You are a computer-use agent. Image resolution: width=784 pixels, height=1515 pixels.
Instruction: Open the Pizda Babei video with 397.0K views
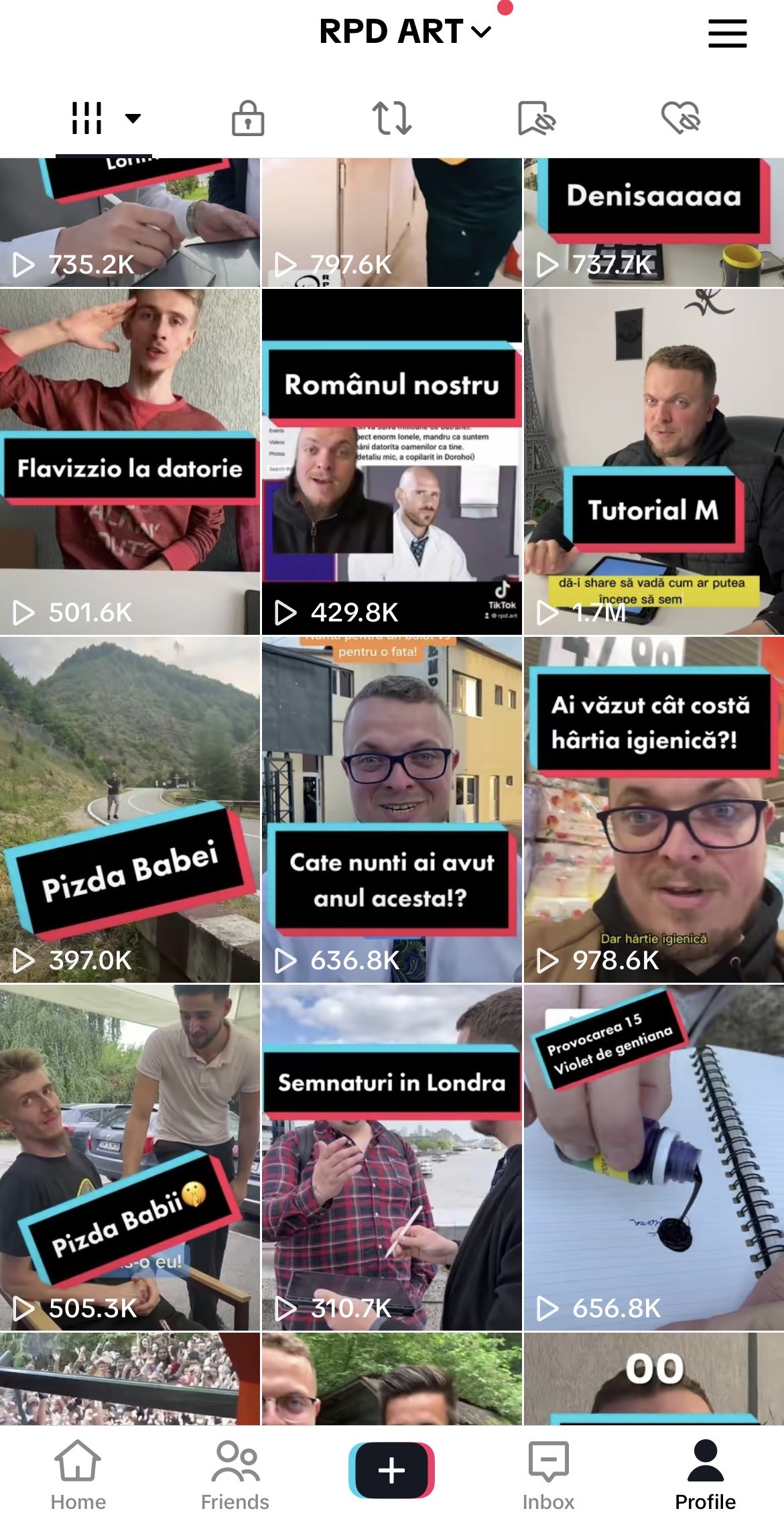(x=130, y=810)
